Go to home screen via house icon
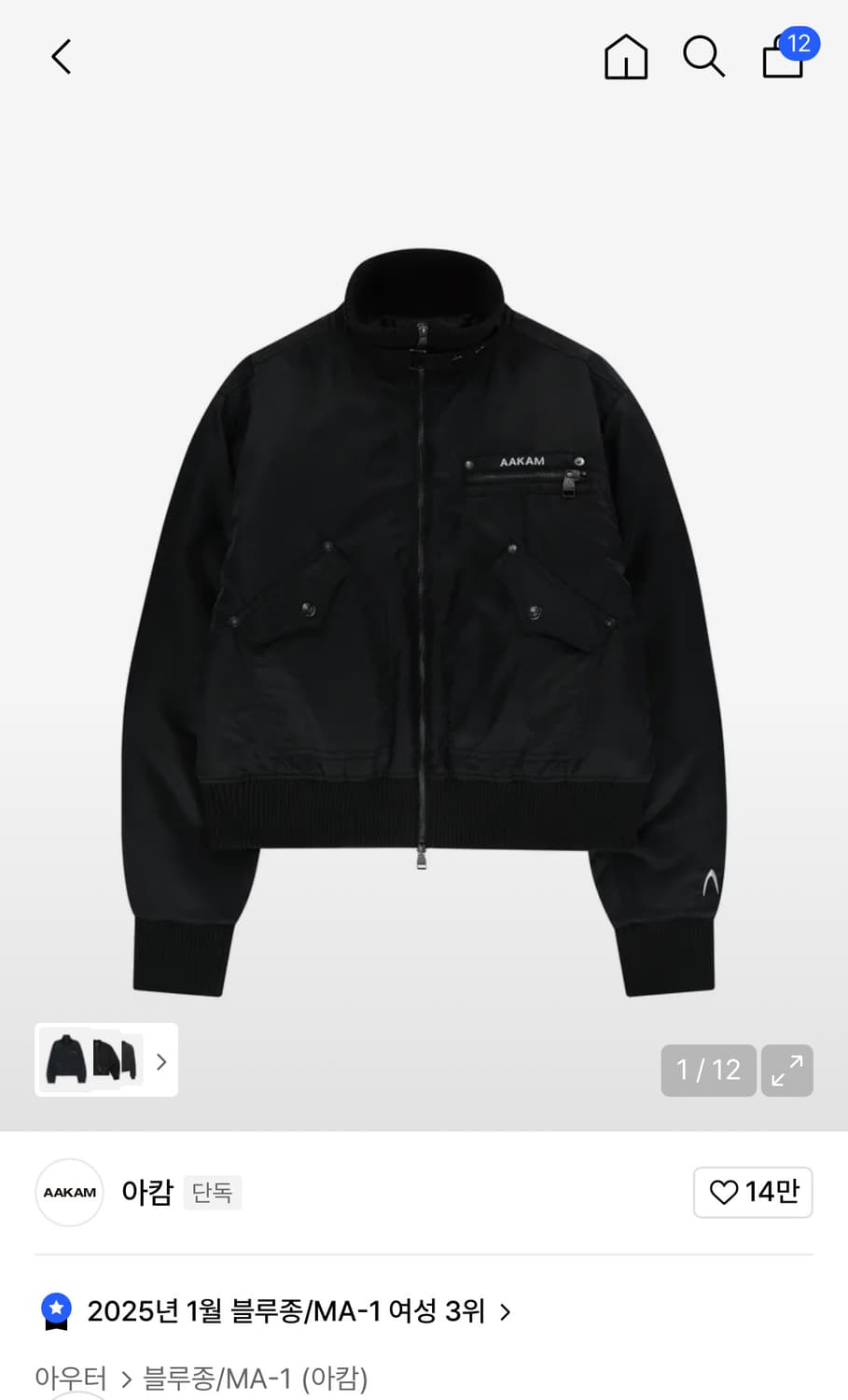 click(x=625, y=57)
